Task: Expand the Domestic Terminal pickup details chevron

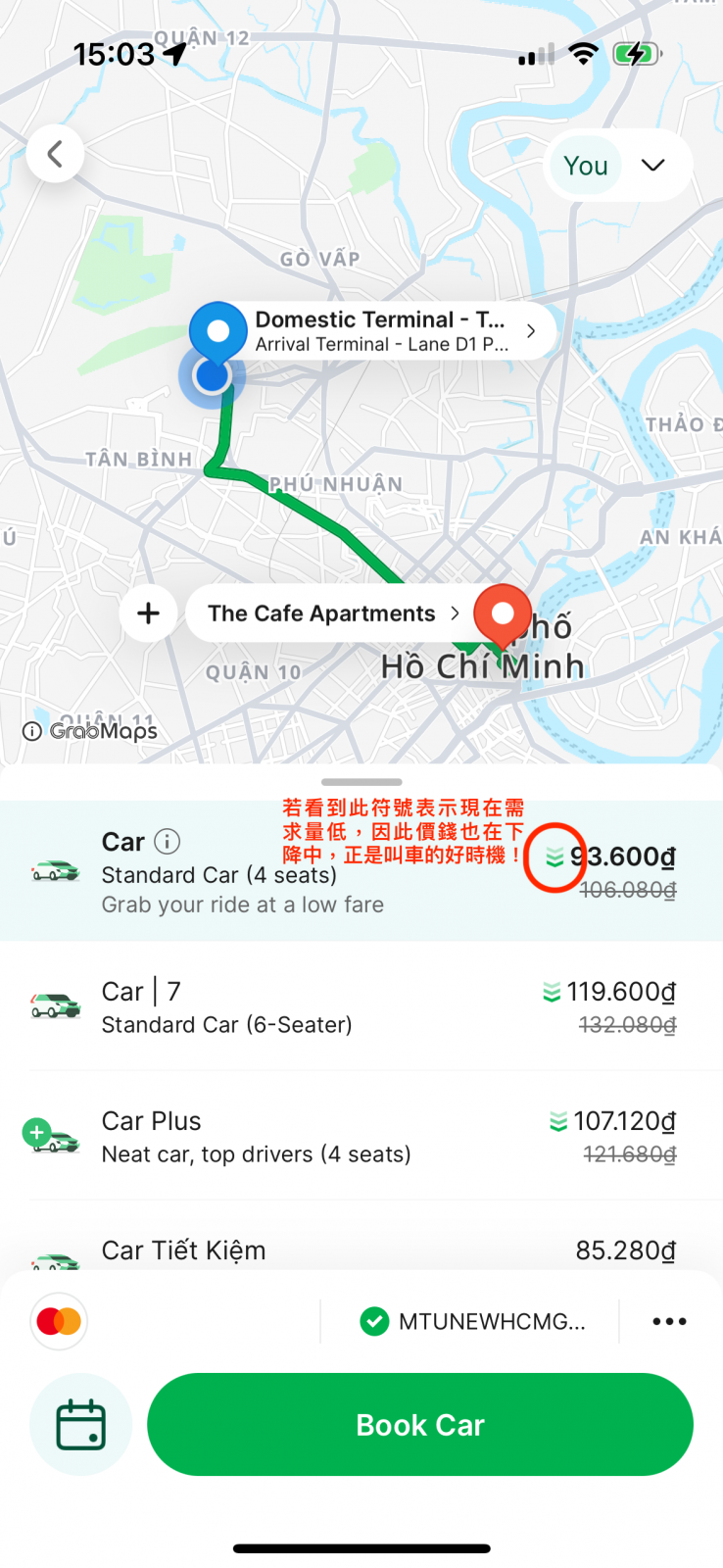Action: (x=530, y=330)
